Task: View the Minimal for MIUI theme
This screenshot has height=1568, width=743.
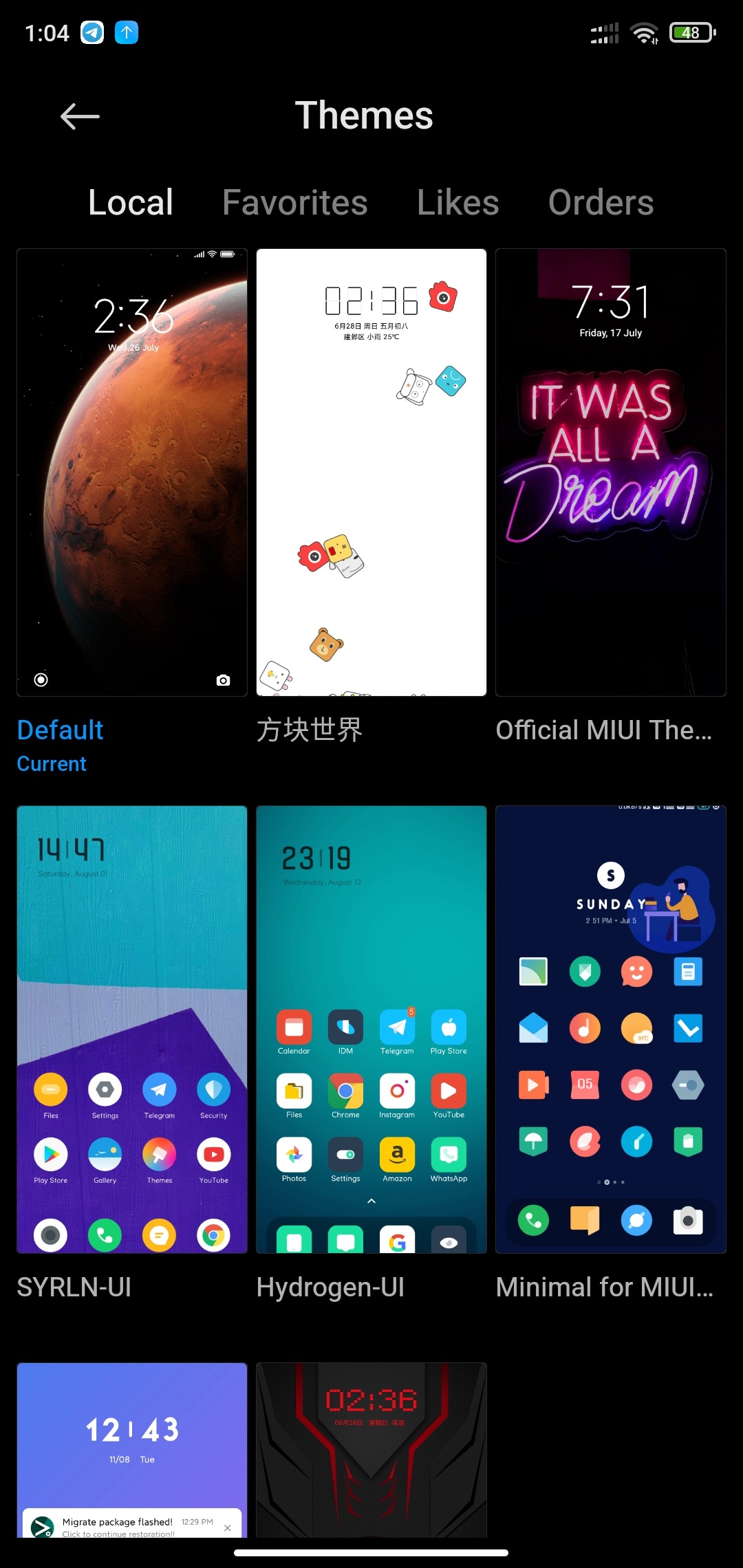Action: [611, 1030]
